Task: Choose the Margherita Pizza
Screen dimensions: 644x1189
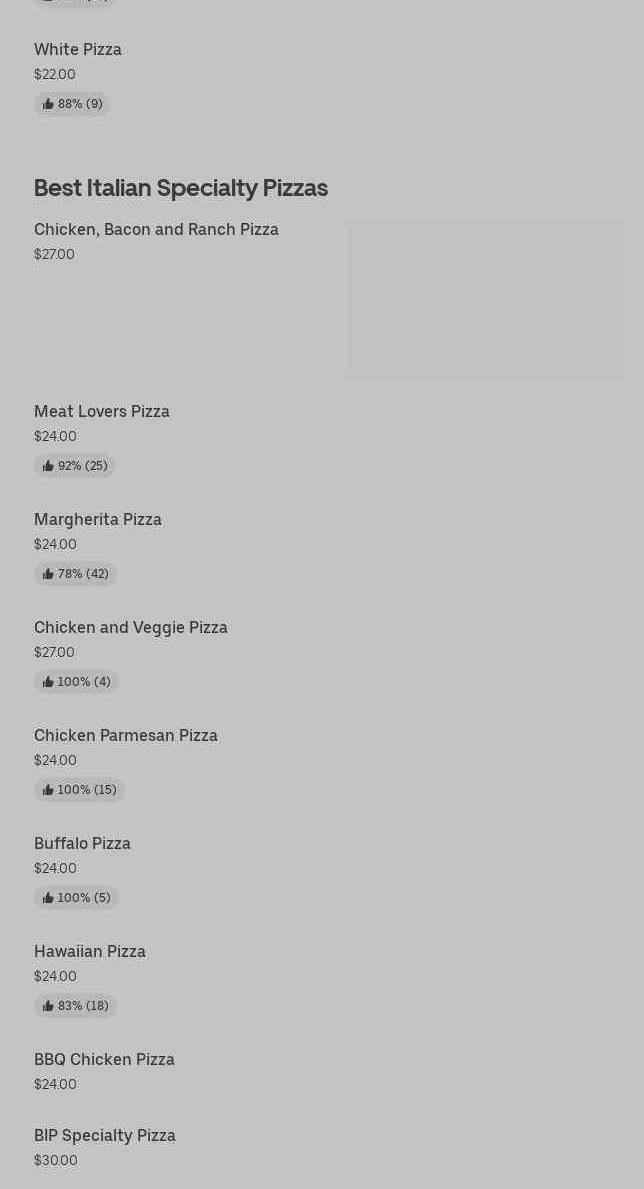Action: pos(98,520)
